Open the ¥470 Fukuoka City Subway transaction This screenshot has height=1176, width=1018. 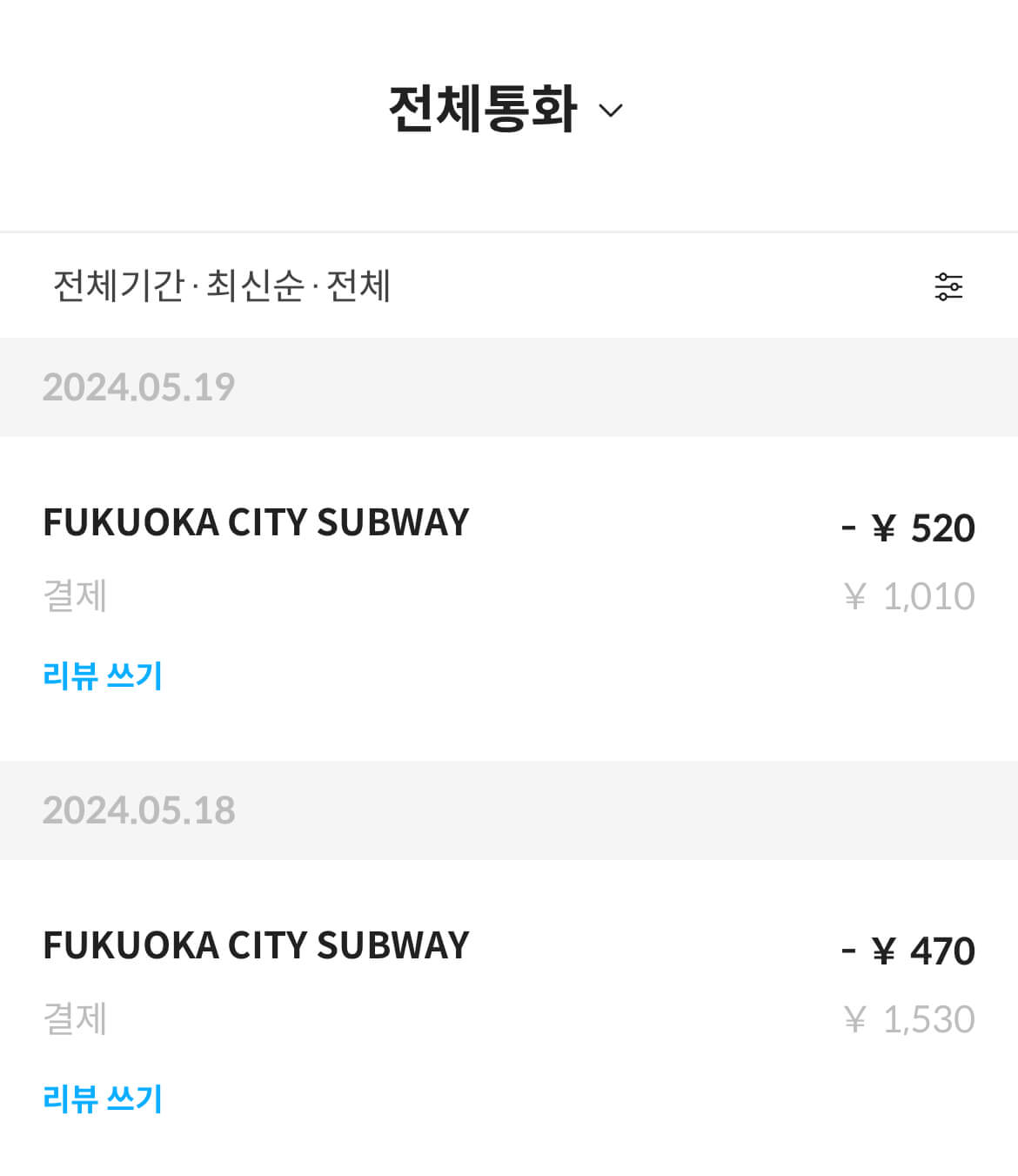click(x=509, y=982)
